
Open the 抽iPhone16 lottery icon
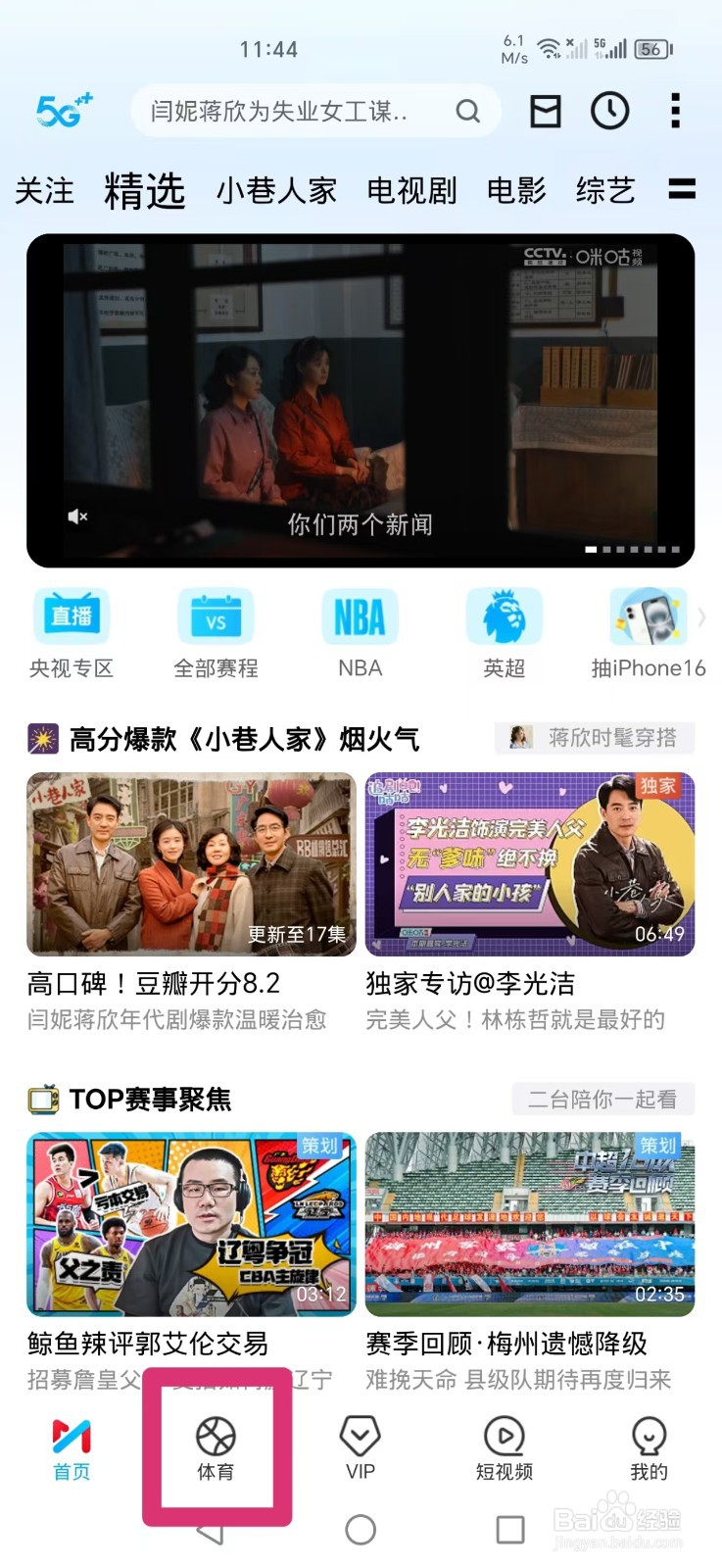click(x=648, y=617)
